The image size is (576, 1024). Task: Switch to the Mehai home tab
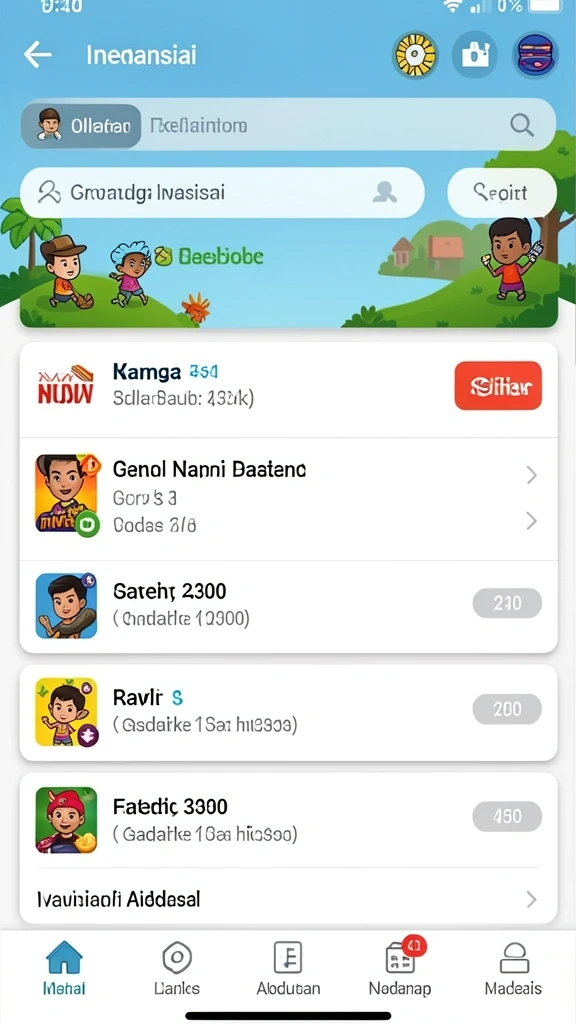[x=64, y=968]
